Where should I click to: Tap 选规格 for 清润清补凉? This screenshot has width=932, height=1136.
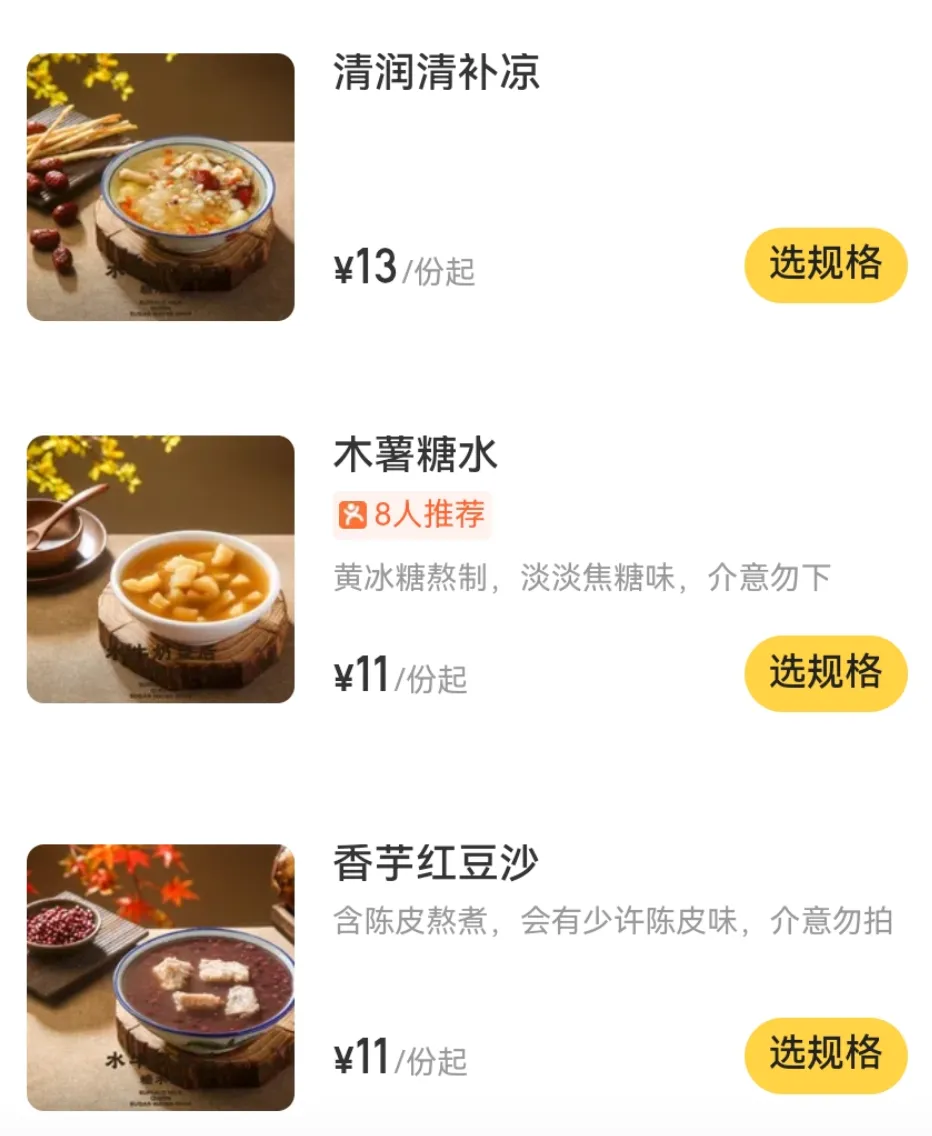coord(825,265)
